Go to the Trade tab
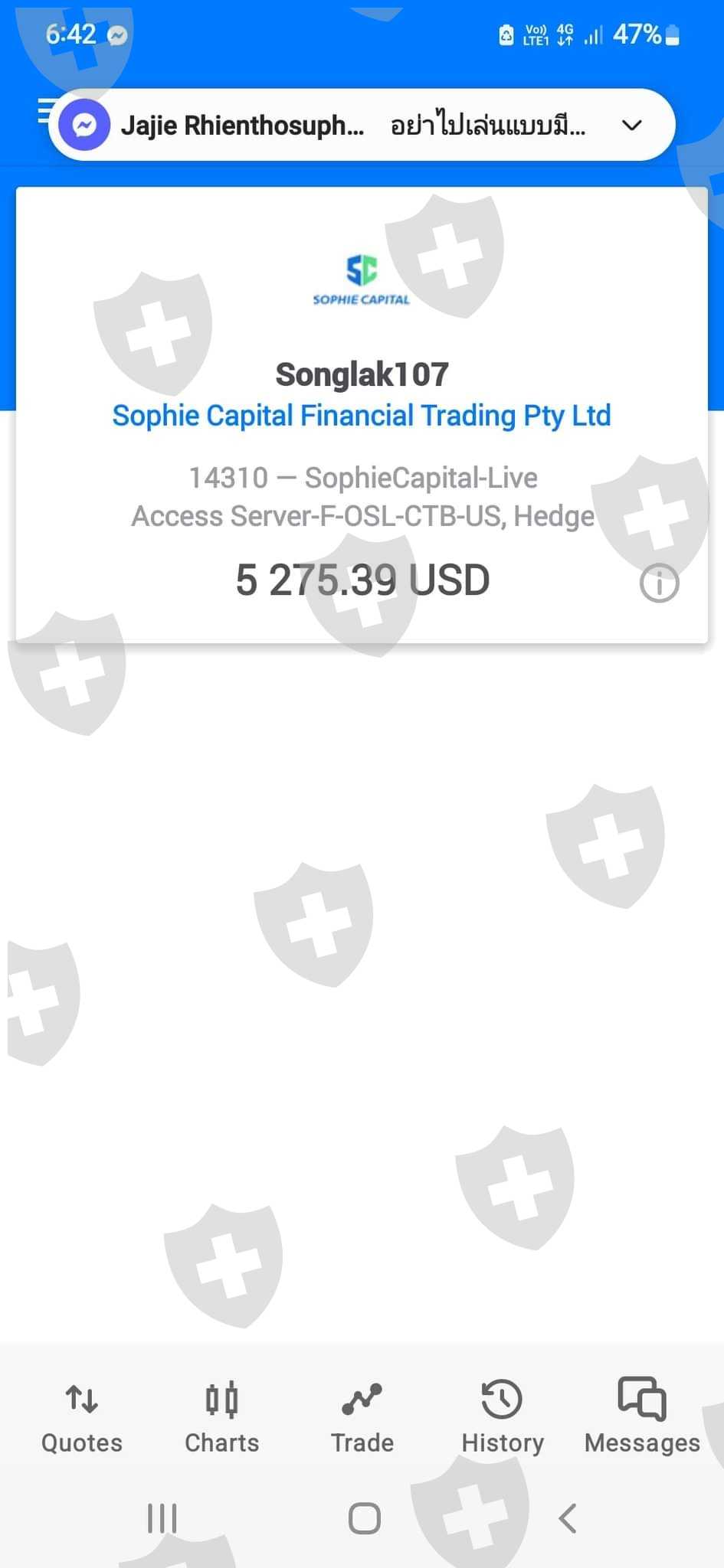The width and height of the screenshot is (724, 1568). (362, 1417)
